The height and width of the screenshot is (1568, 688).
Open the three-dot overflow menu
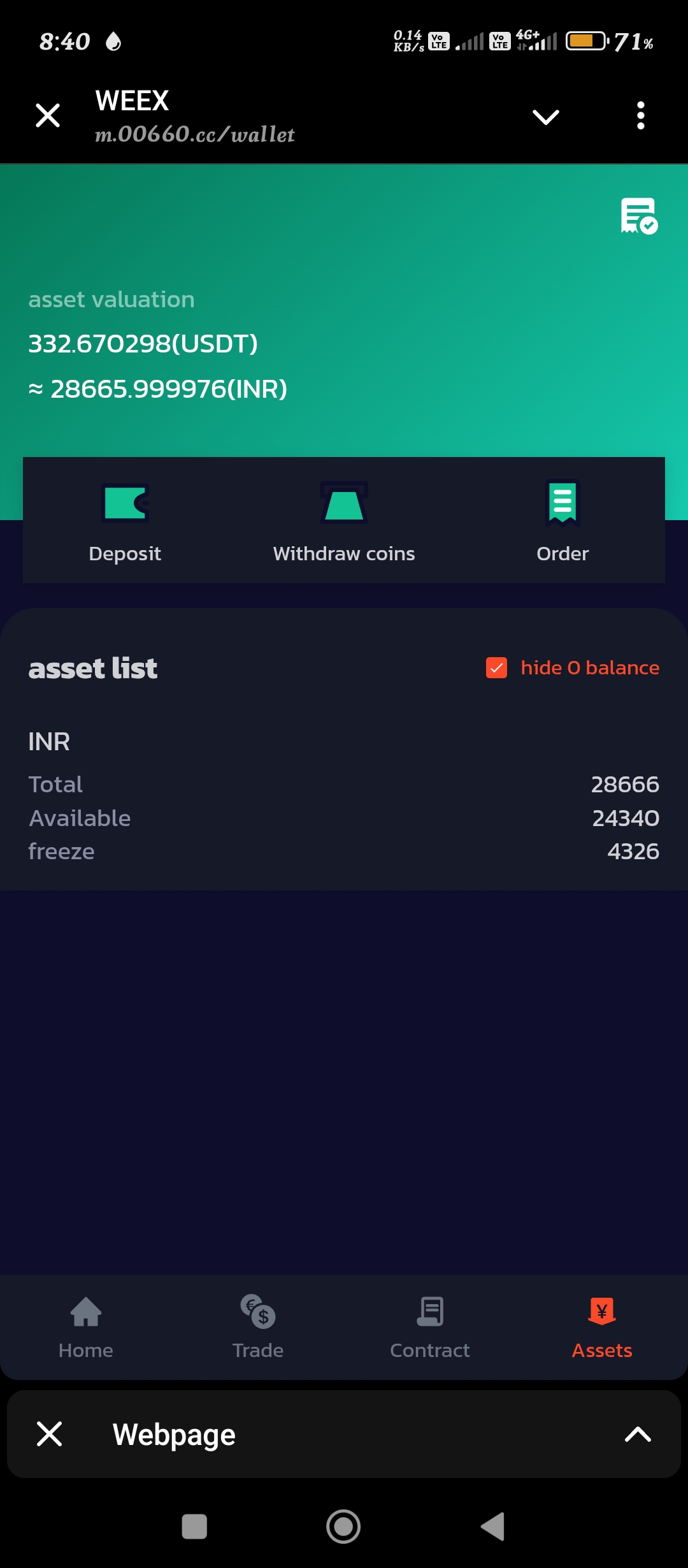coord(640,116)
